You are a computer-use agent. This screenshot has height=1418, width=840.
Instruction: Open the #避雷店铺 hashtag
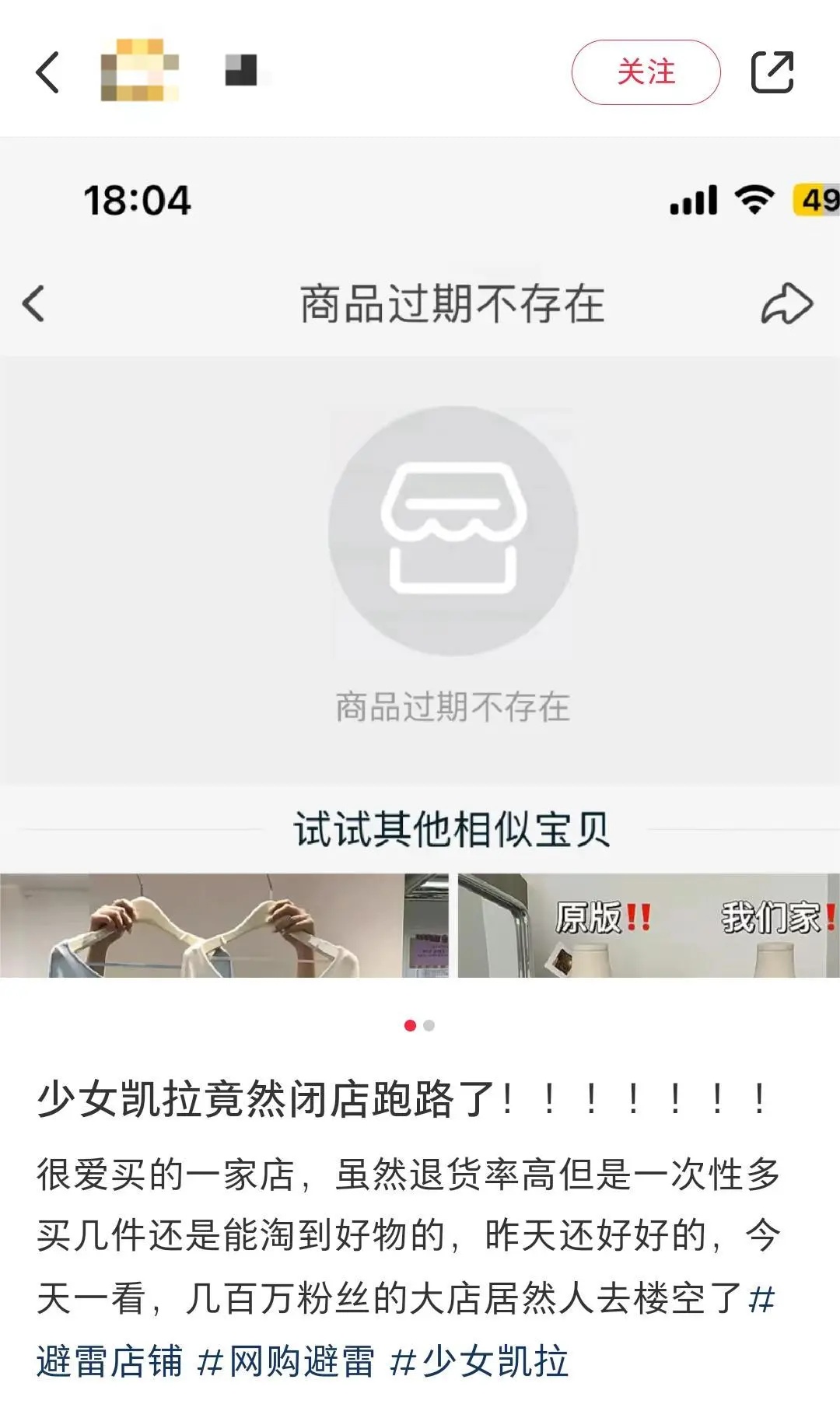tap(109, 1361)
